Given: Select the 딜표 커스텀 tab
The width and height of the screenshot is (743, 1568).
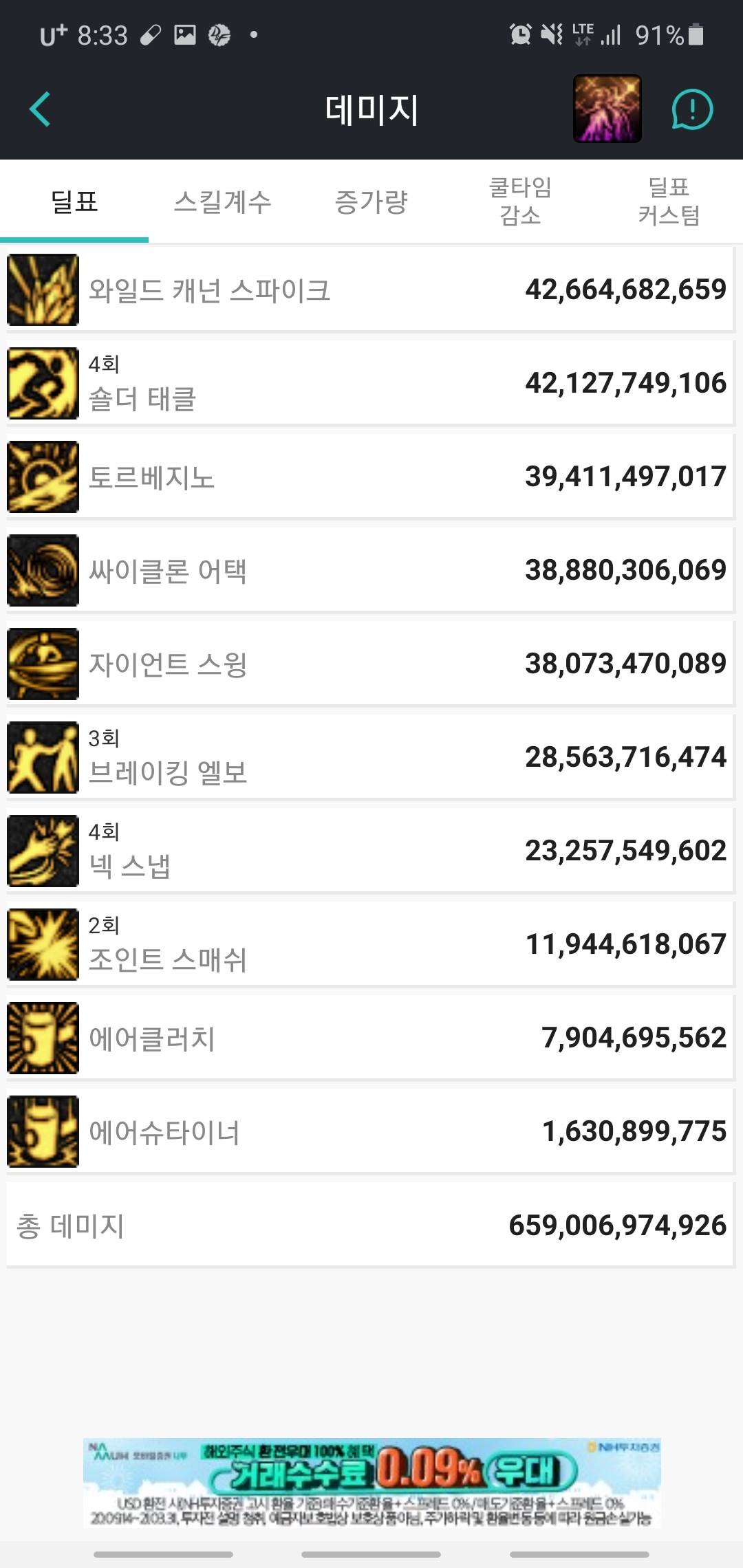Looking at the screenshot, I should (669, 202).
